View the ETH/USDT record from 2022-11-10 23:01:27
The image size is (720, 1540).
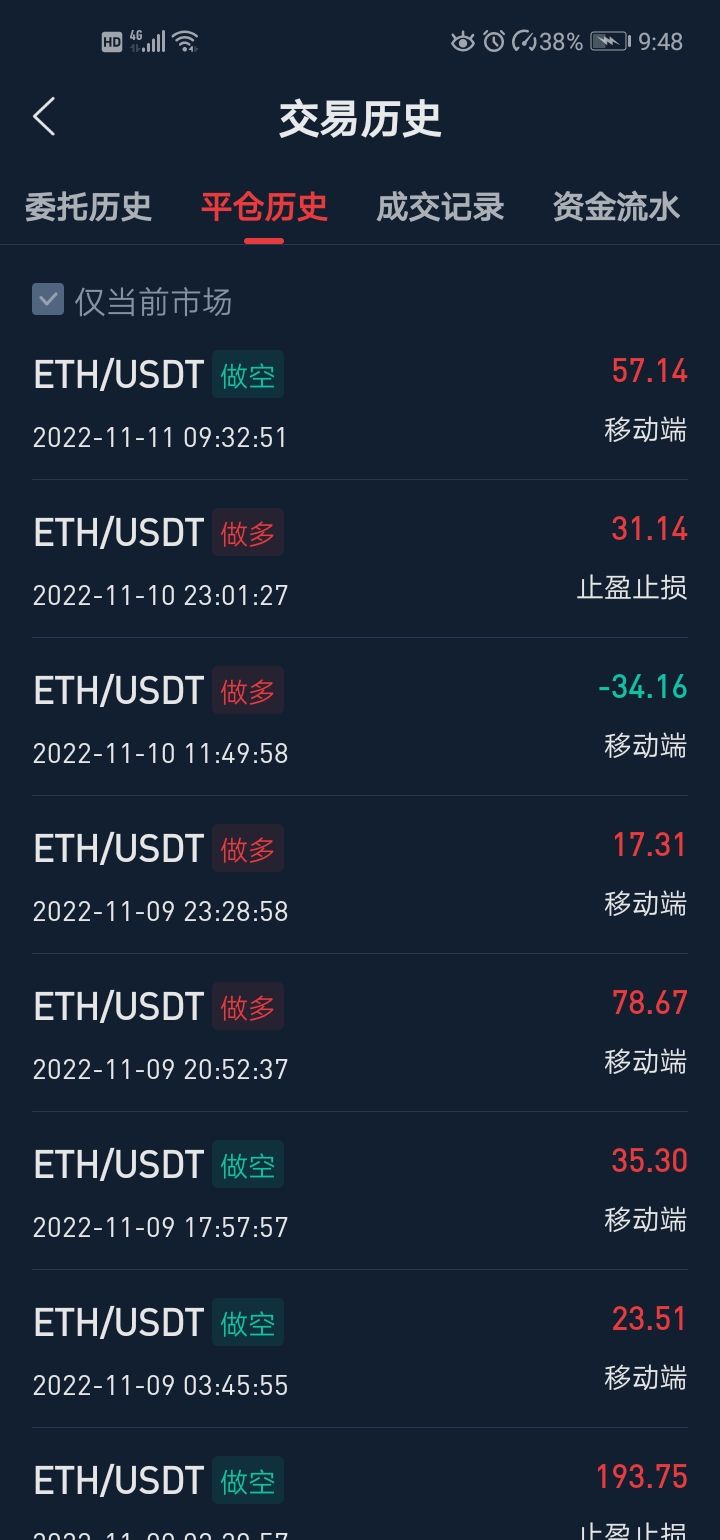pos(360,560)
